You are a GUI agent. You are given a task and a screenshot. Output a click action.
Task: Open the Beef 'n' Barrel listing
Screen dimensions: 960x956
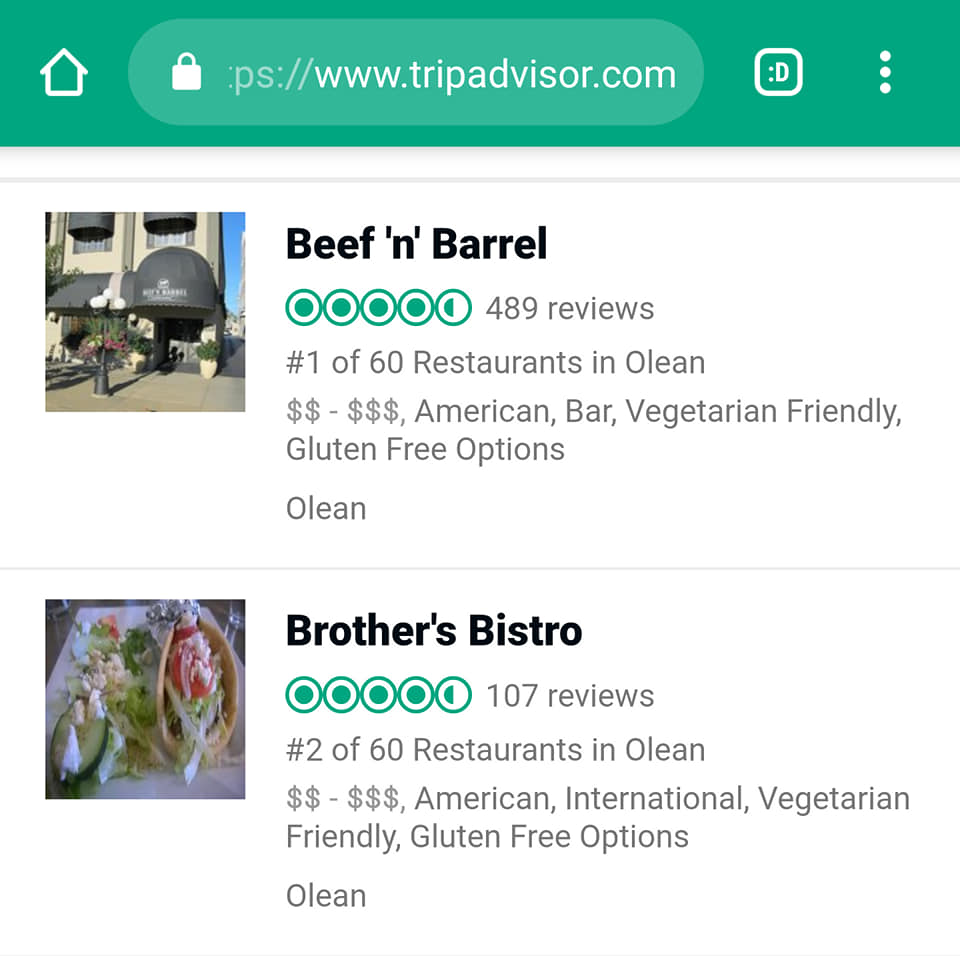tap(416, 244)
